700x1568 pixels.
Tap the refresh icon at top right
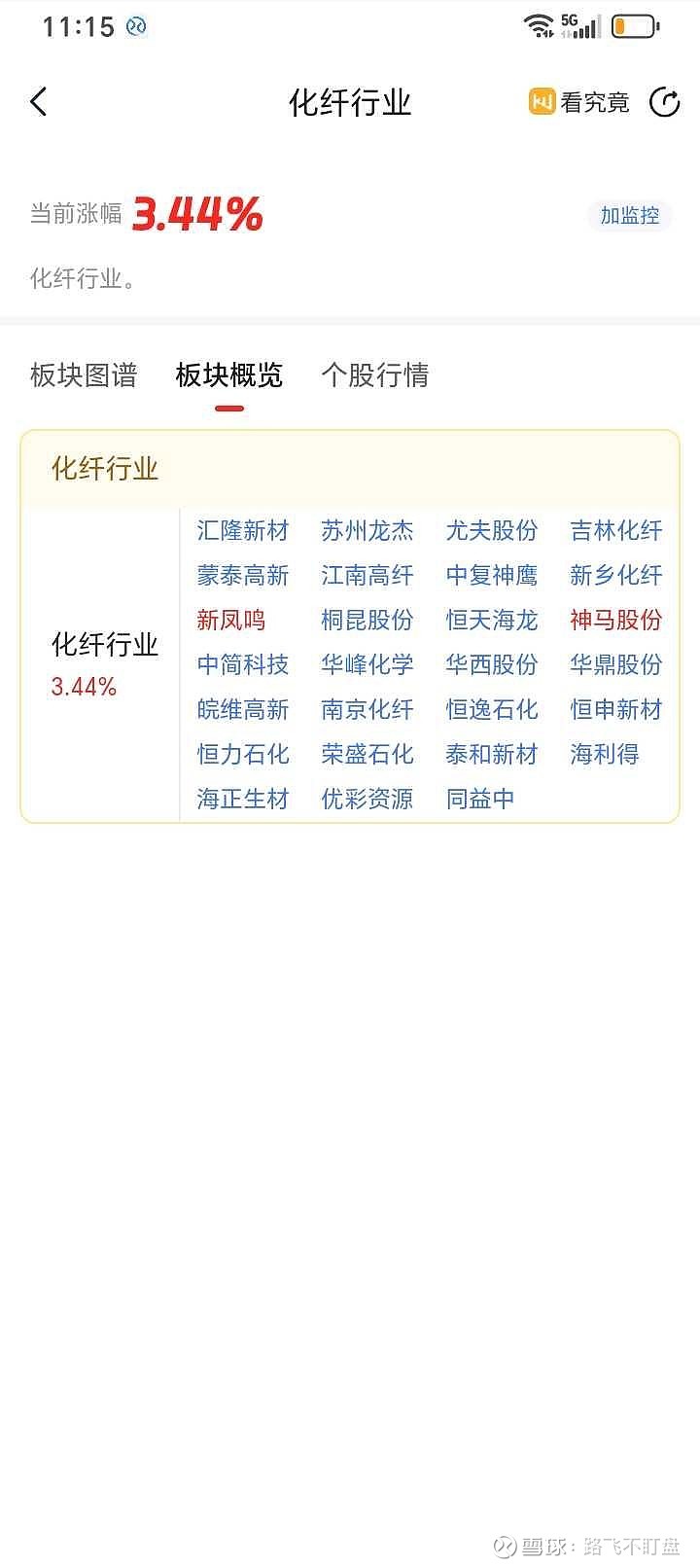664,102
